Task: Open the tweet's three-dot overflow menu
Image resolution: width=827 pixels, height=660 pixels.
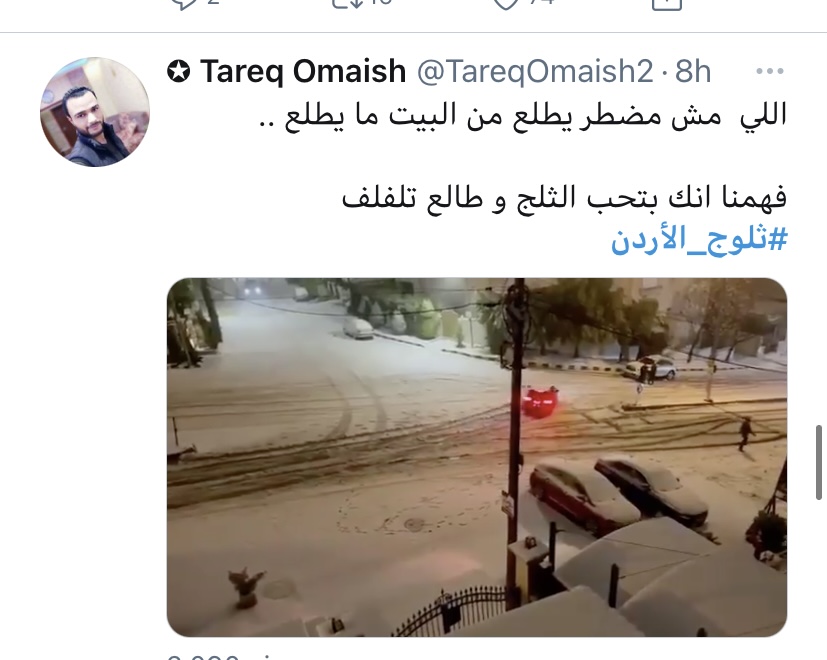Action: pos(769,72)
